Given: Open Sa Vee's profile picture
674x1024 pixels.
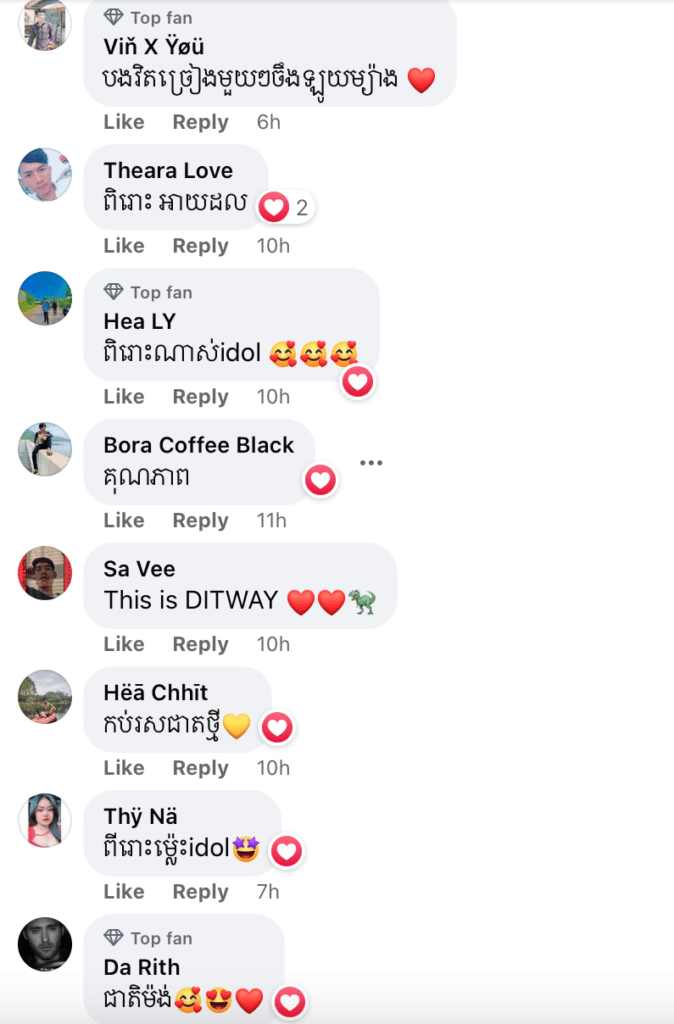Looking at the screenshot, I should 45,573.
